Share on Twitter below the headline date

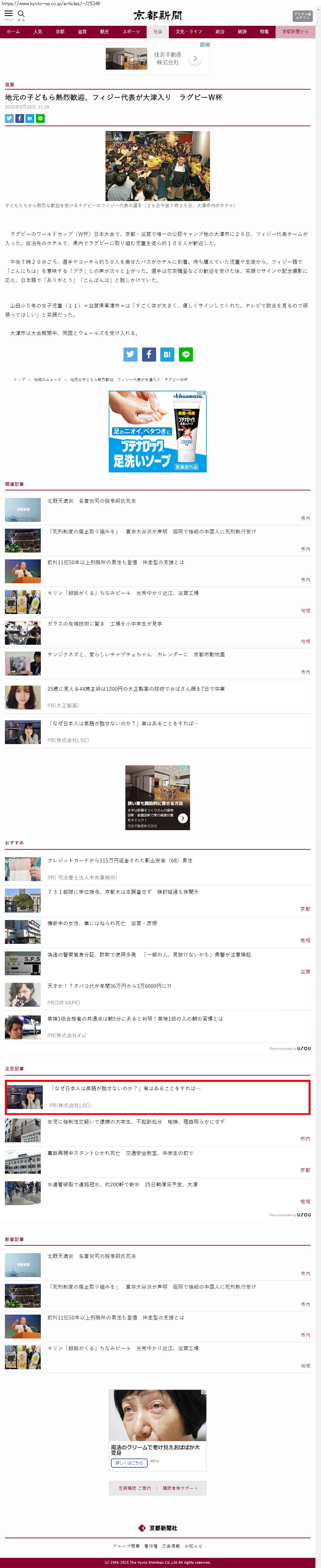9,119
